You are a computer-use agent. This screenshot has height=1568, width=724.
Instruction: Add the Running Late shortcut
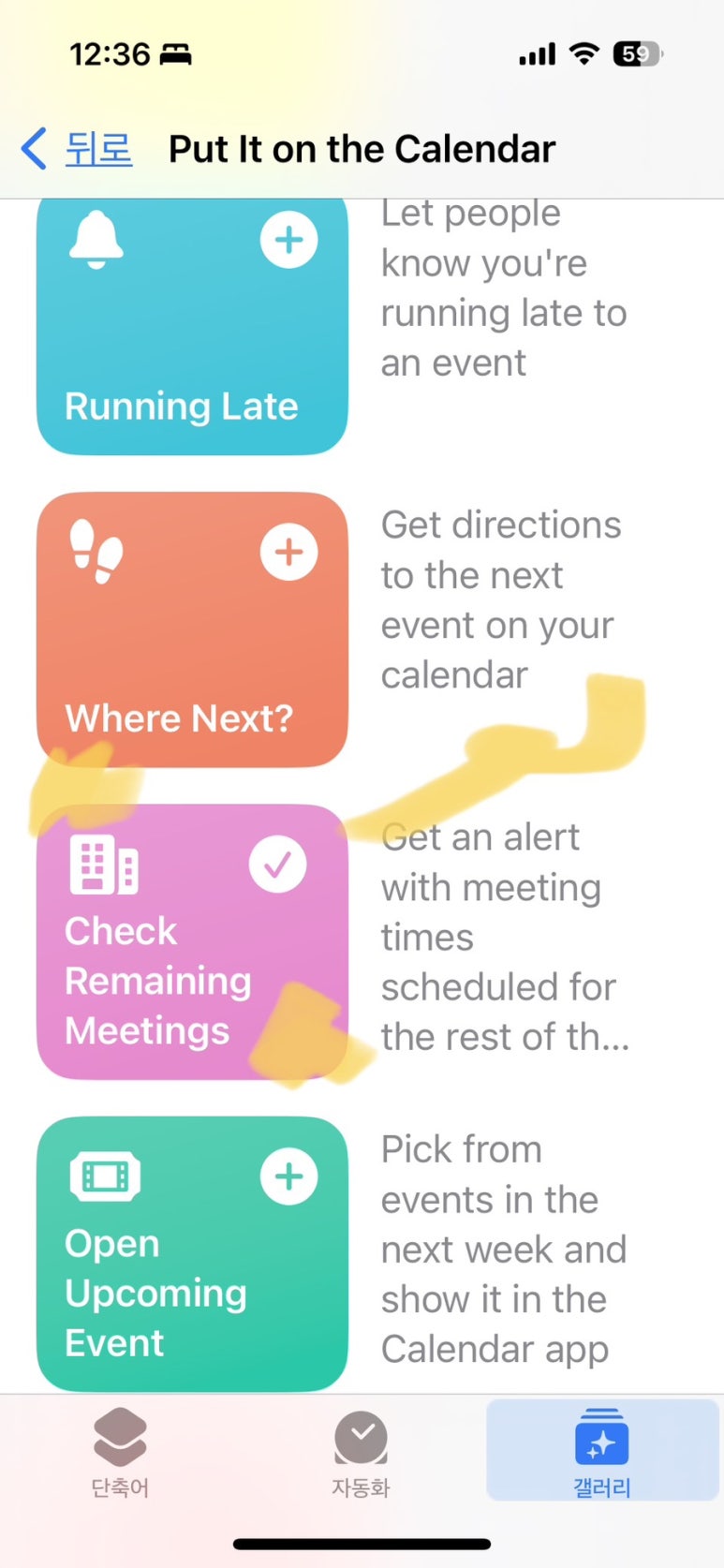click(288, 240)
